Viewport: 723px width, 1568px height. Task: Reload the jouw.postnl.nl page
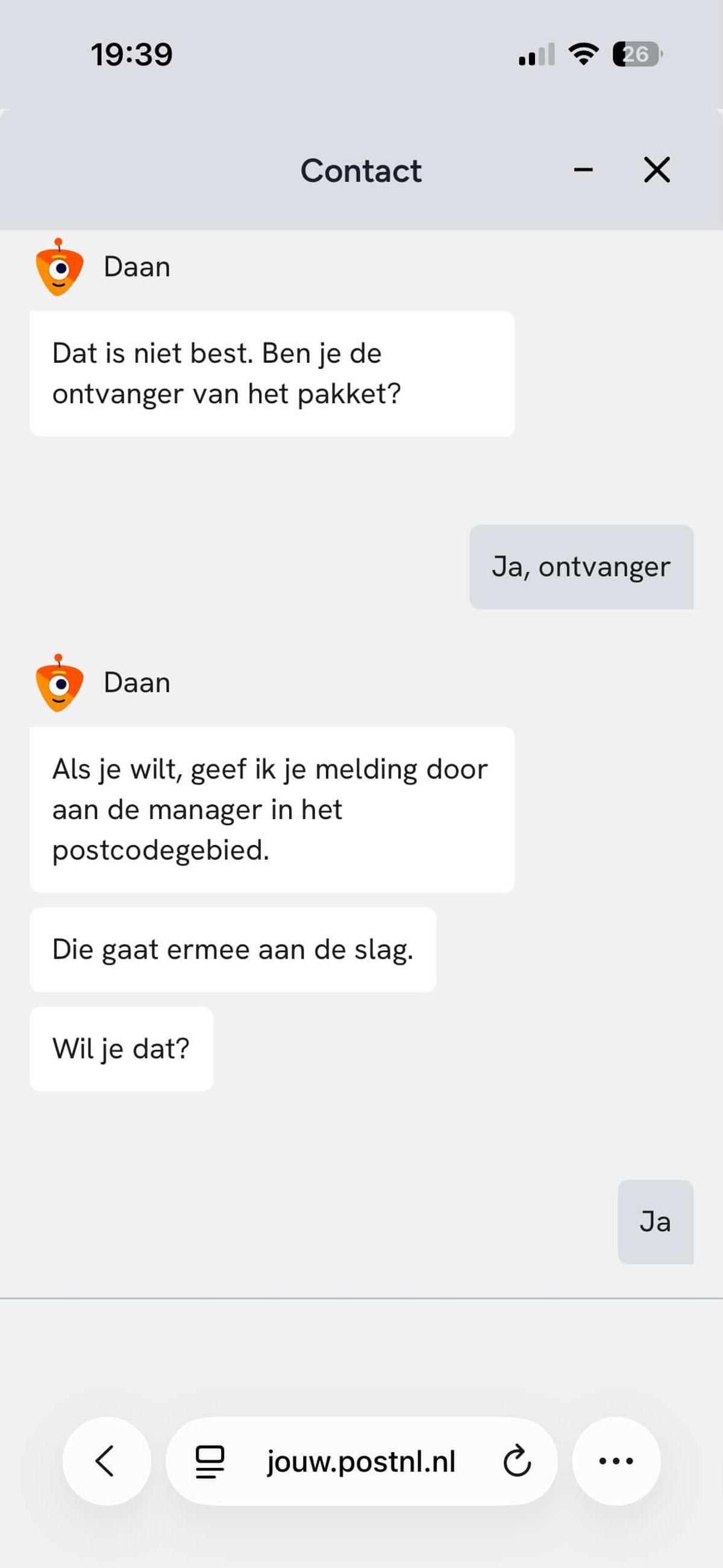[517, 1461]
